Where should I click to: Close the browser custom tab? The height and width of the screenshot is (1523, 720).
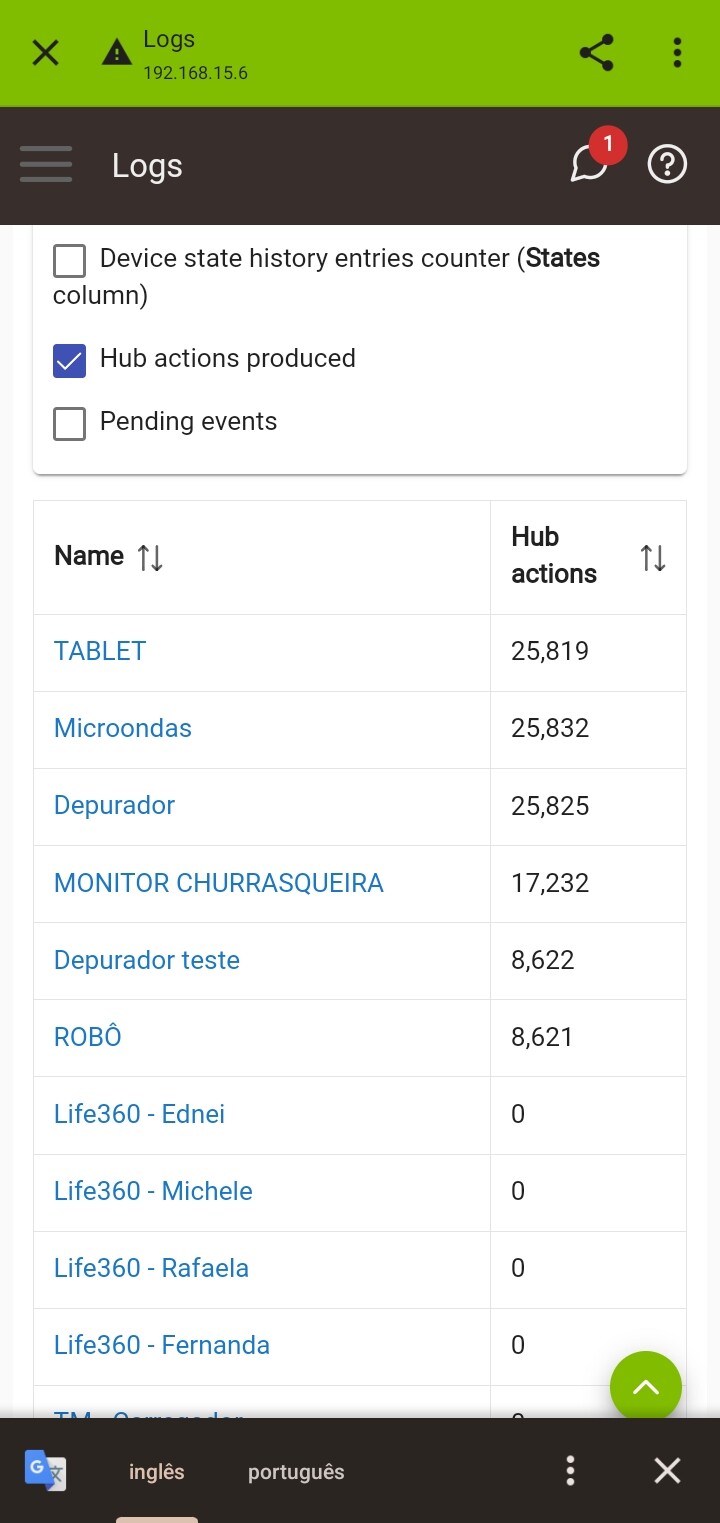(46, 53)
